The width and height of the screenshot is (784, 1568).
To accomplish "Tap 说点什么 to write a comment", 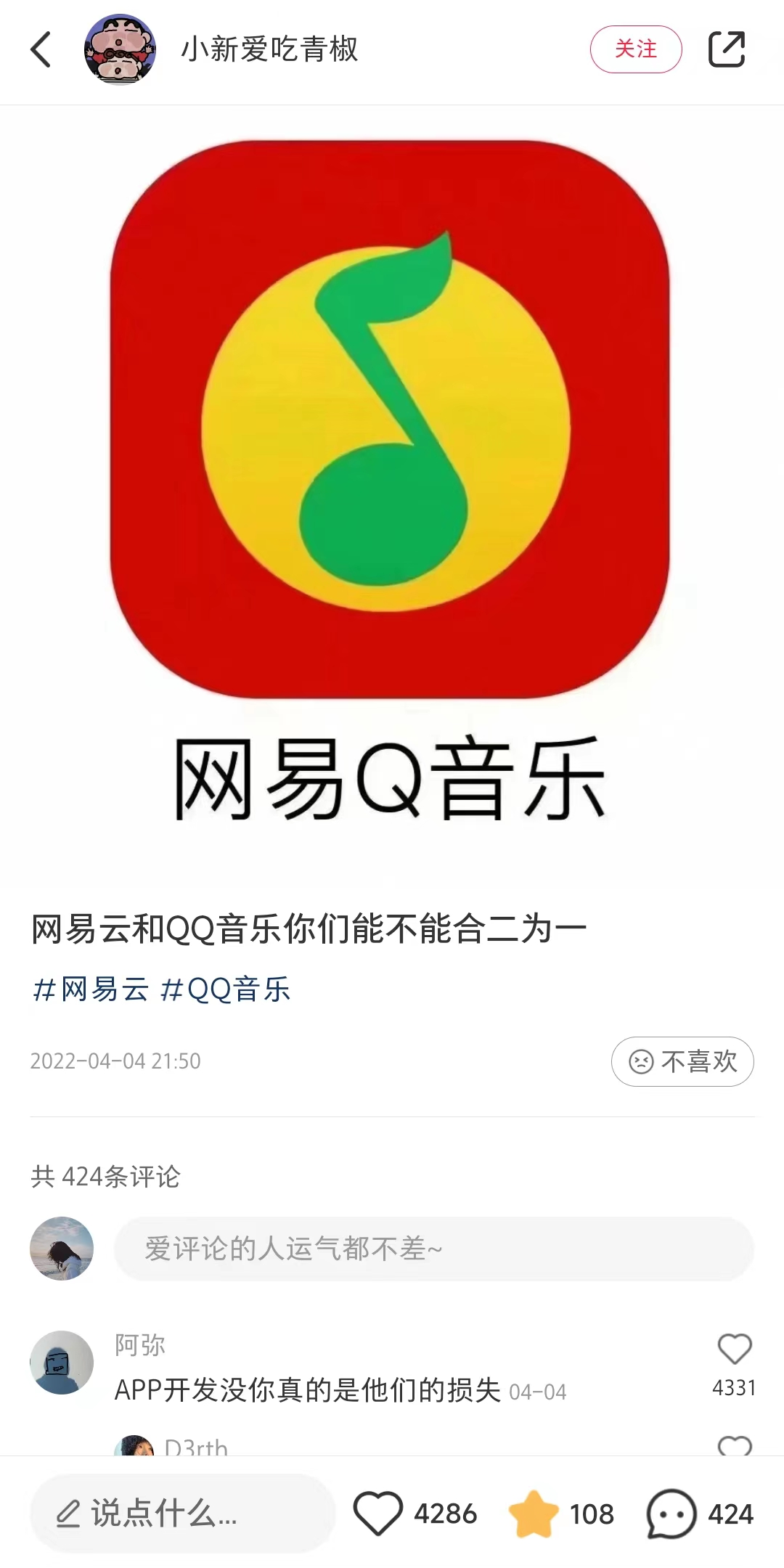I will coord(181,1514).
